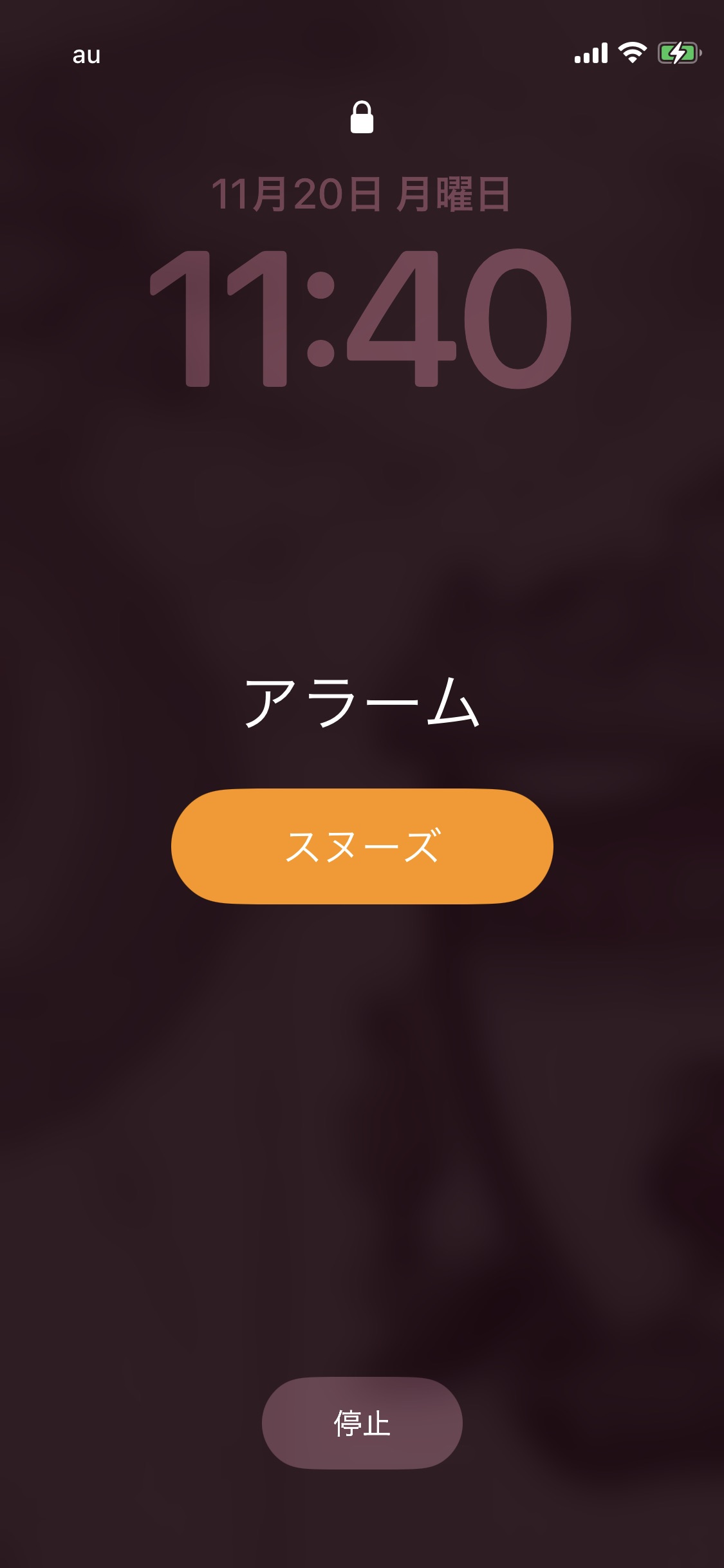Stop the alarm with 停止 button
724x1568 pixels.
click(362, 1423)
